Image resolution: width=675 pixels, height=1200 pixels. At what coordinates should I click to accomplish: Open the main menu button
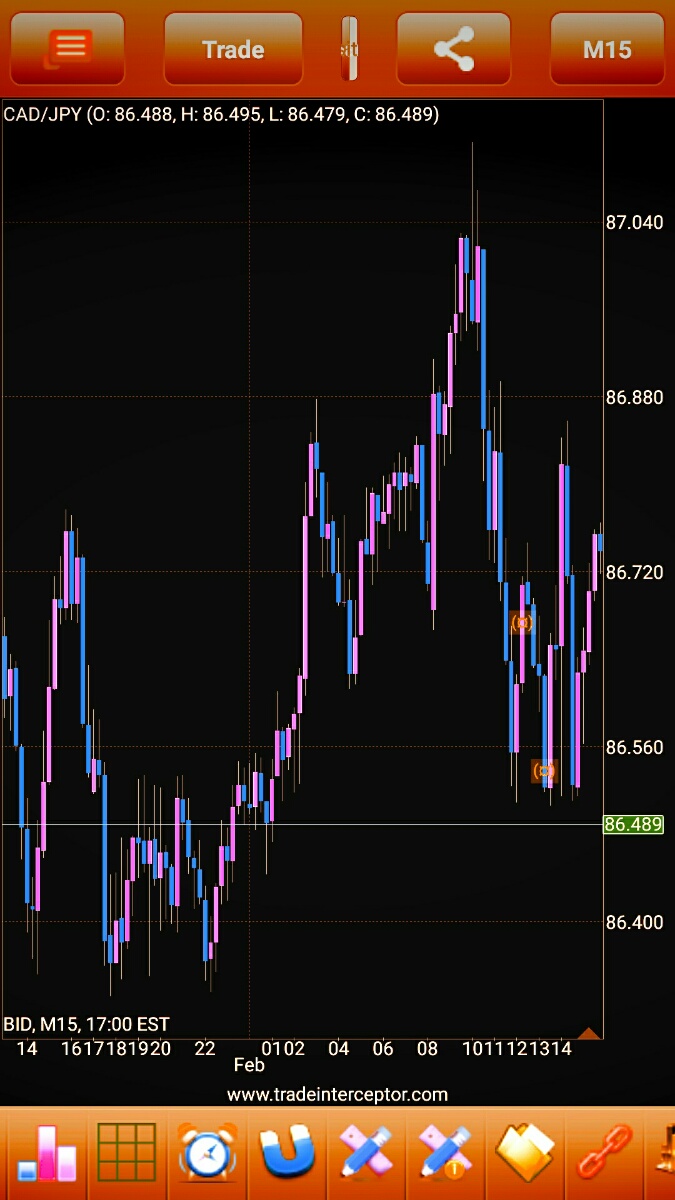click(67, 49)
